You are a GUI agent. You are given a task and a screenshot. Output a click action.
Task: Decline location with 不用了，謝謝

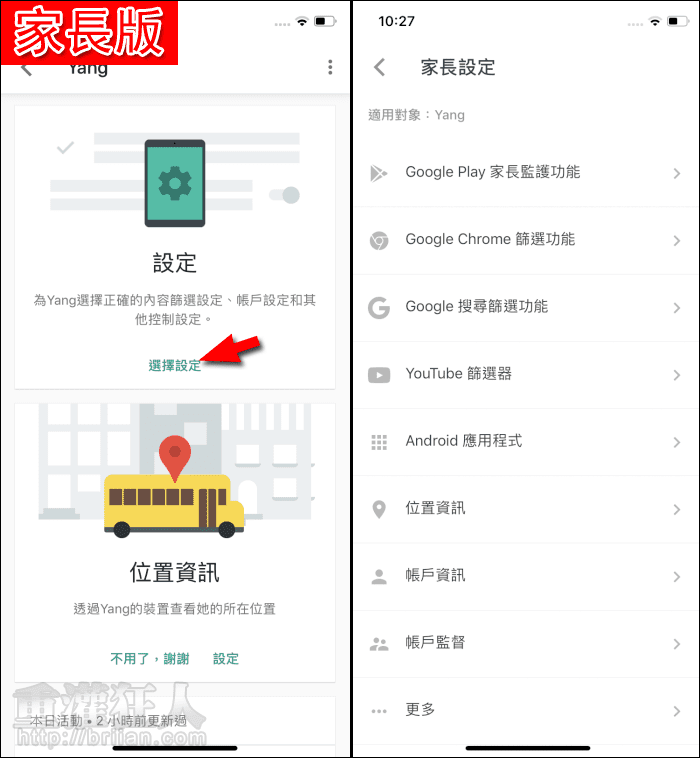149,659
